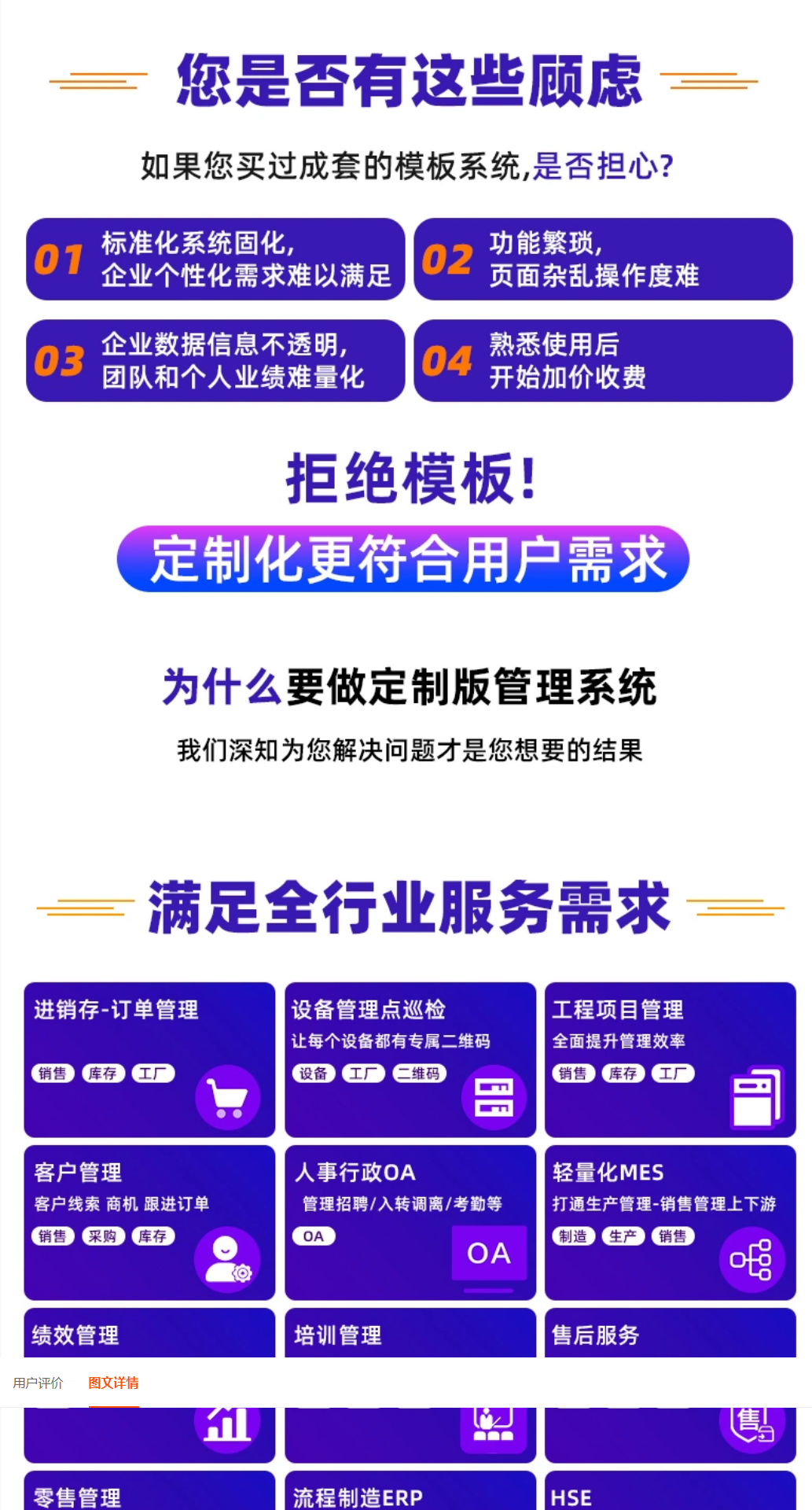Switch to the 用户评价 tab
Screen dimensions: 812x1510
pos(38,1383)
